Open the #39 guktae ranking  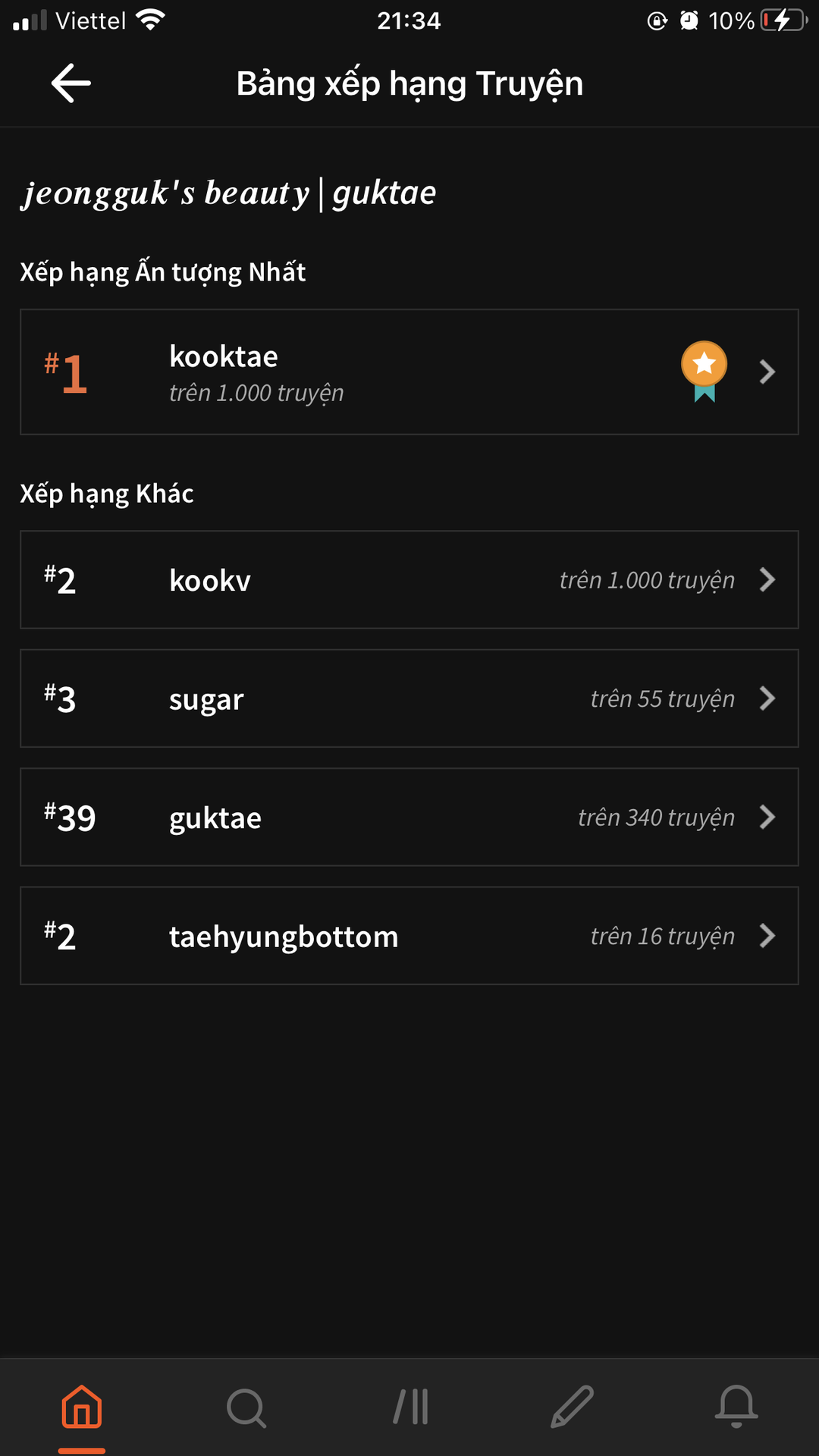click(409, 817)
